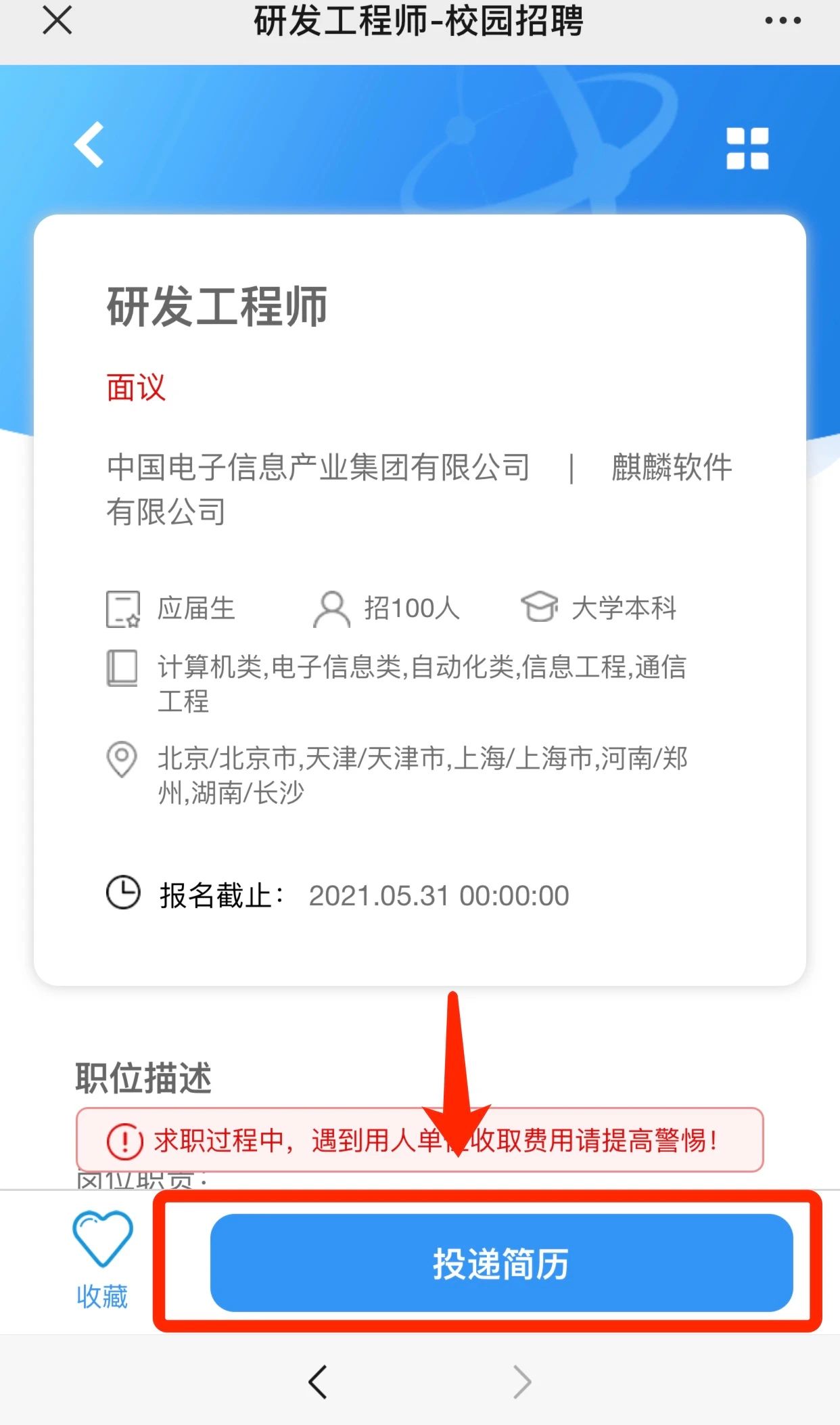Navigate back in the browser bottom bar
The height and width of the screenshot is (1425, 840).
click(318, 1381)
